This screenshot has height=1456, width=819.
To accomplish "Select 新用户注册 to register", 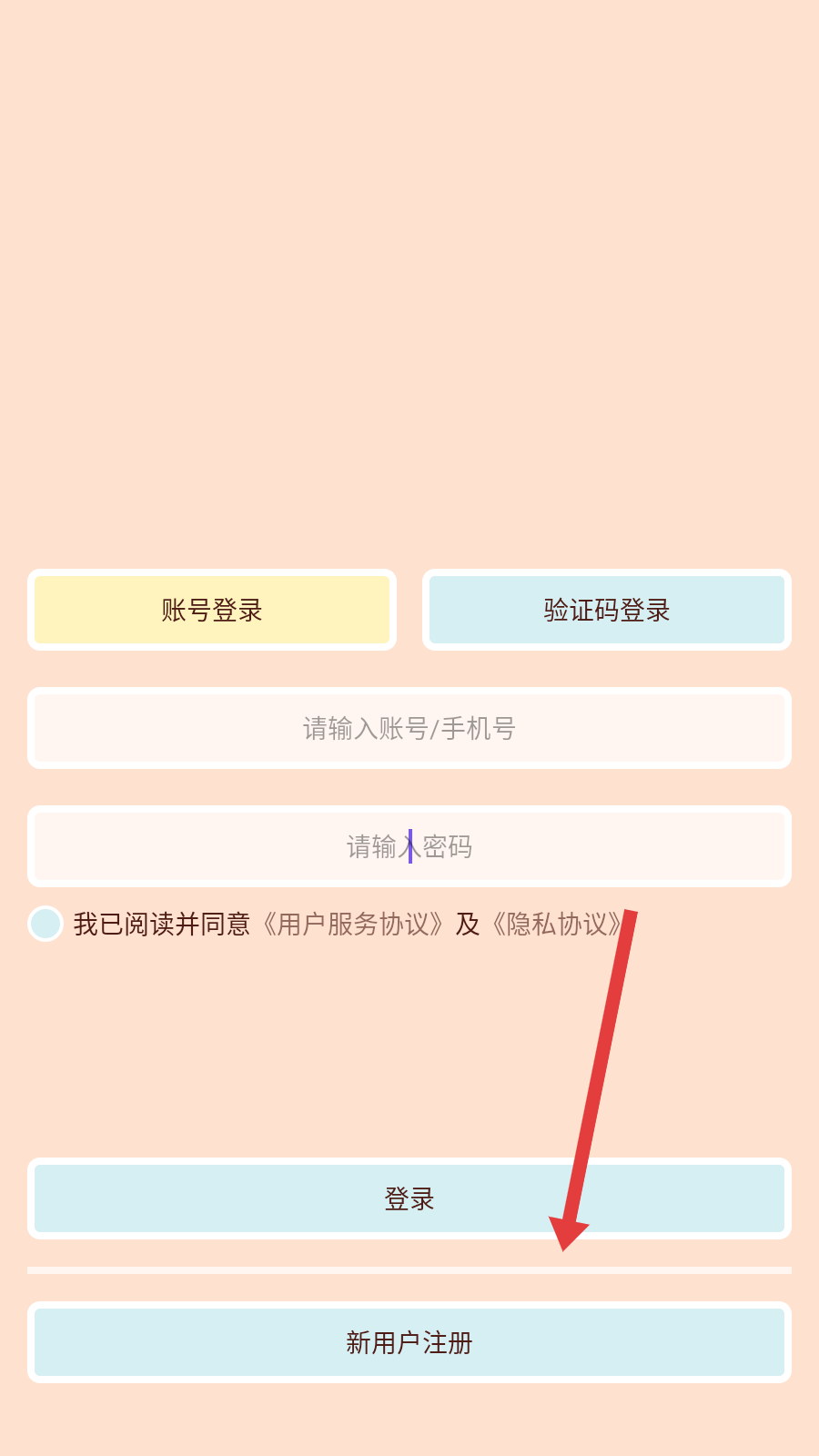I will point(409,1342).
